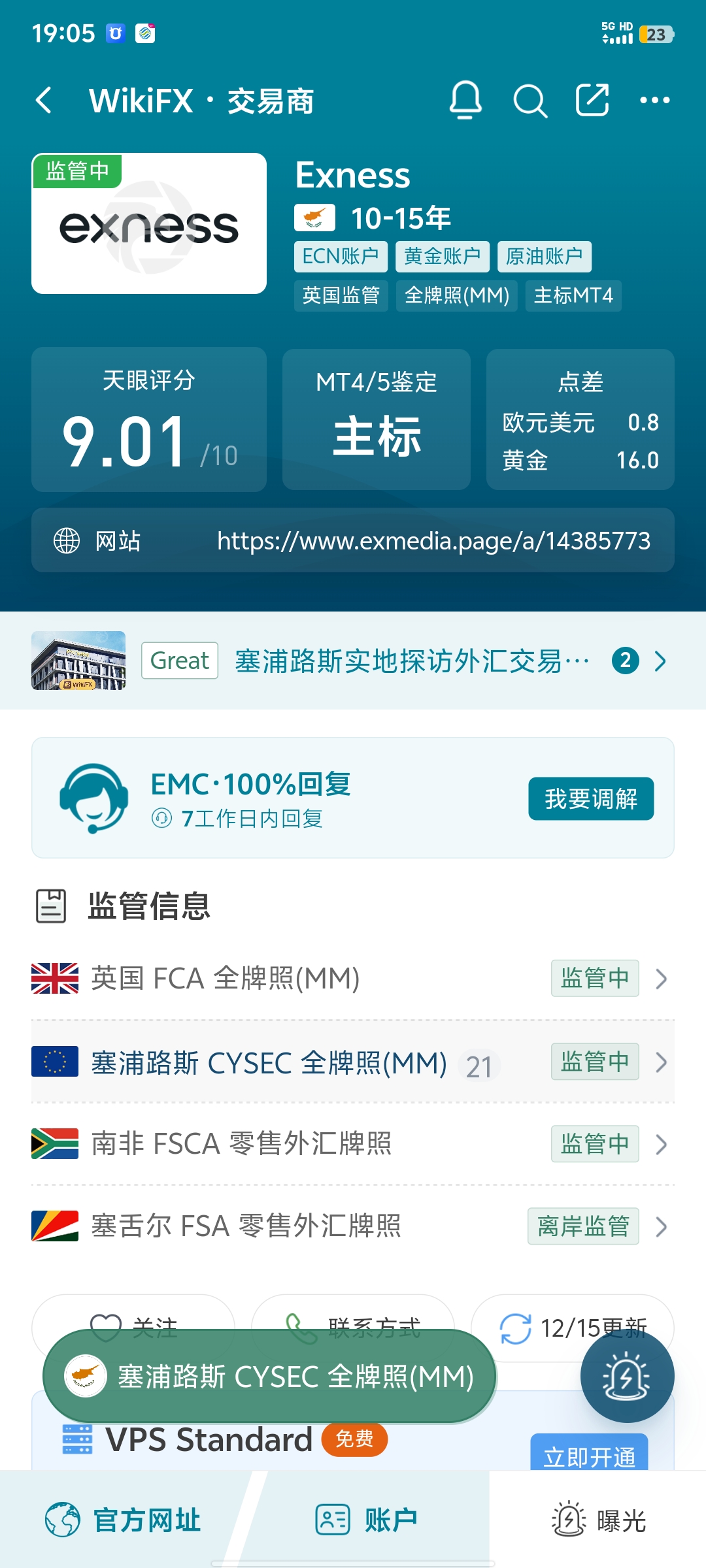The image size is (706, 1568).
Task: Open the MT4/5鉴定 主标 card
Action: (x=377, y=419)
